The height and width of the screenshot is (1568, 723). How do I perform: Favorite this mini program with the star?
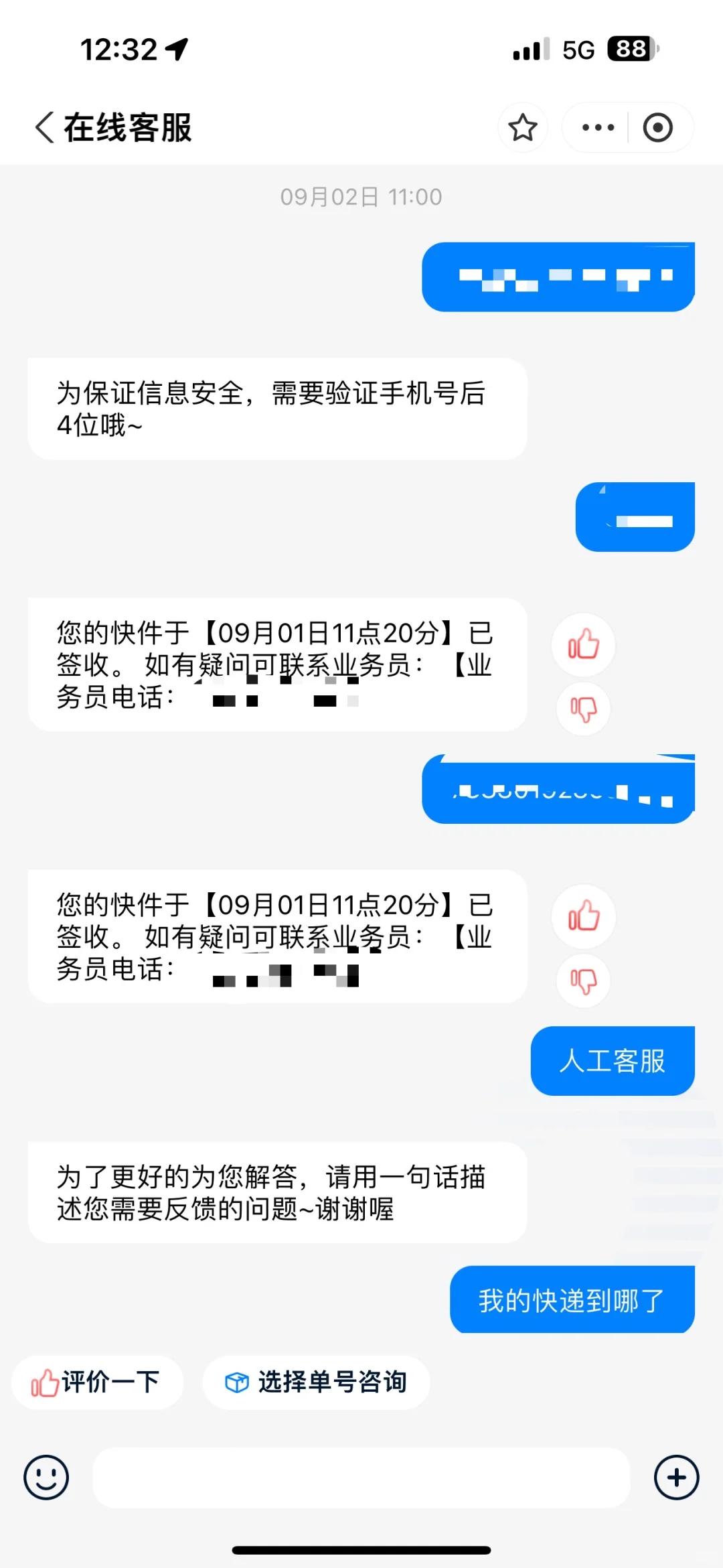[522, 127]
